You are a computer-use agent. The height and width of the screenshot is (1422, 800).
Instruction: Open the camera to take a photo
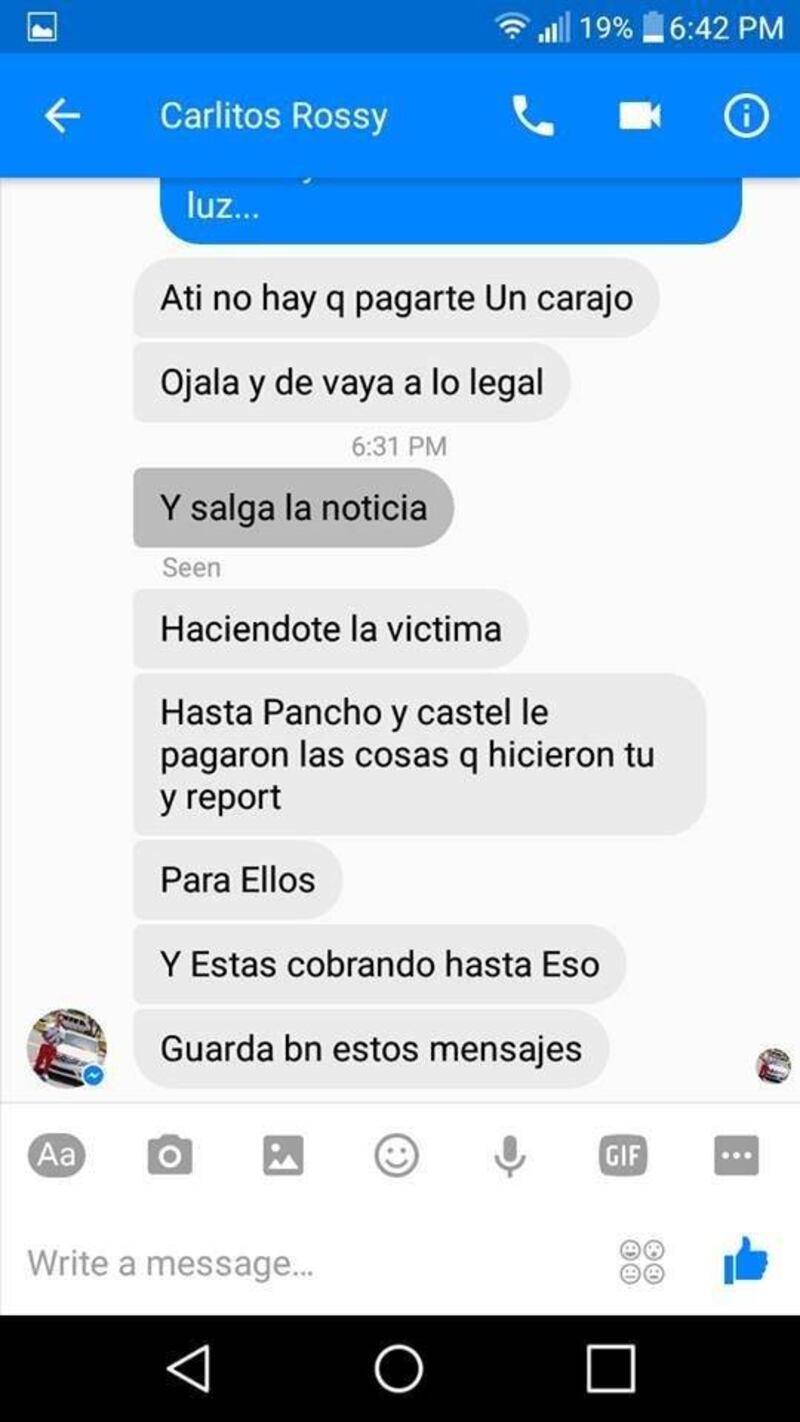coord(170,1156)
